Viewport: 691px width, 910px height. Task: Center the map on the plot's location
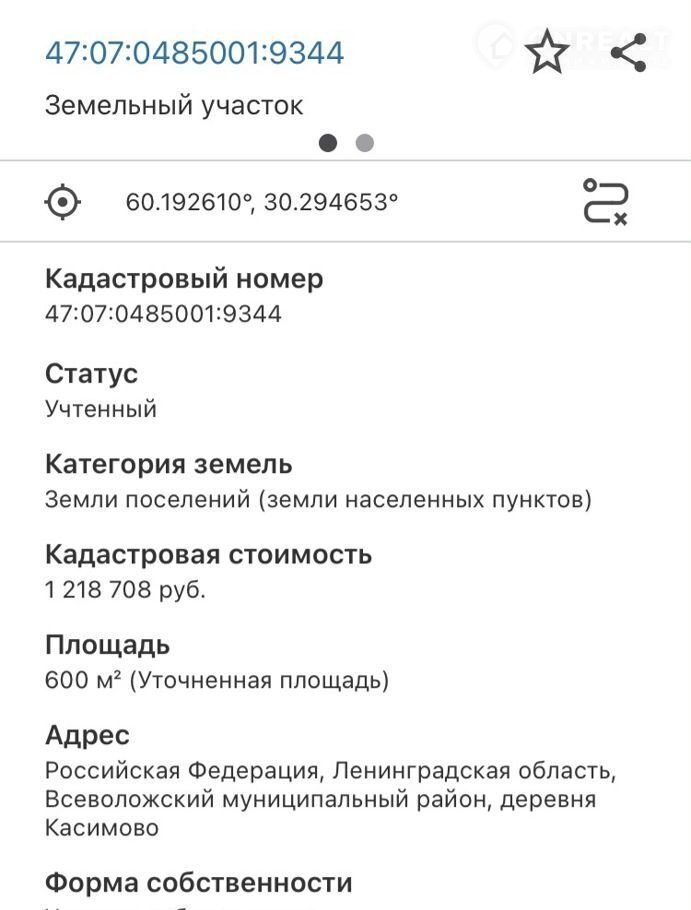tap(63, 202)
